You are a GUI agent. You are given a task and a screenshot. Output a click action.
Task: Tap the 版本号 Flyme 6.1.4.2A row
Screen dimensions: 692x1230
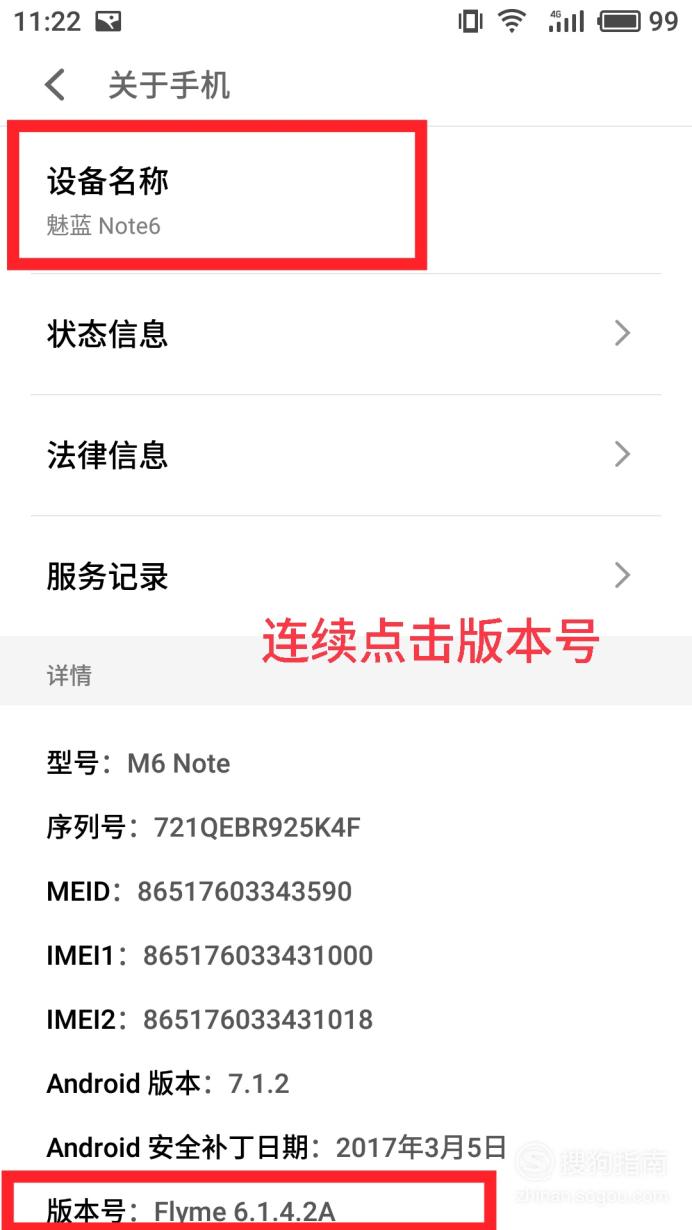coord(346,1212)
